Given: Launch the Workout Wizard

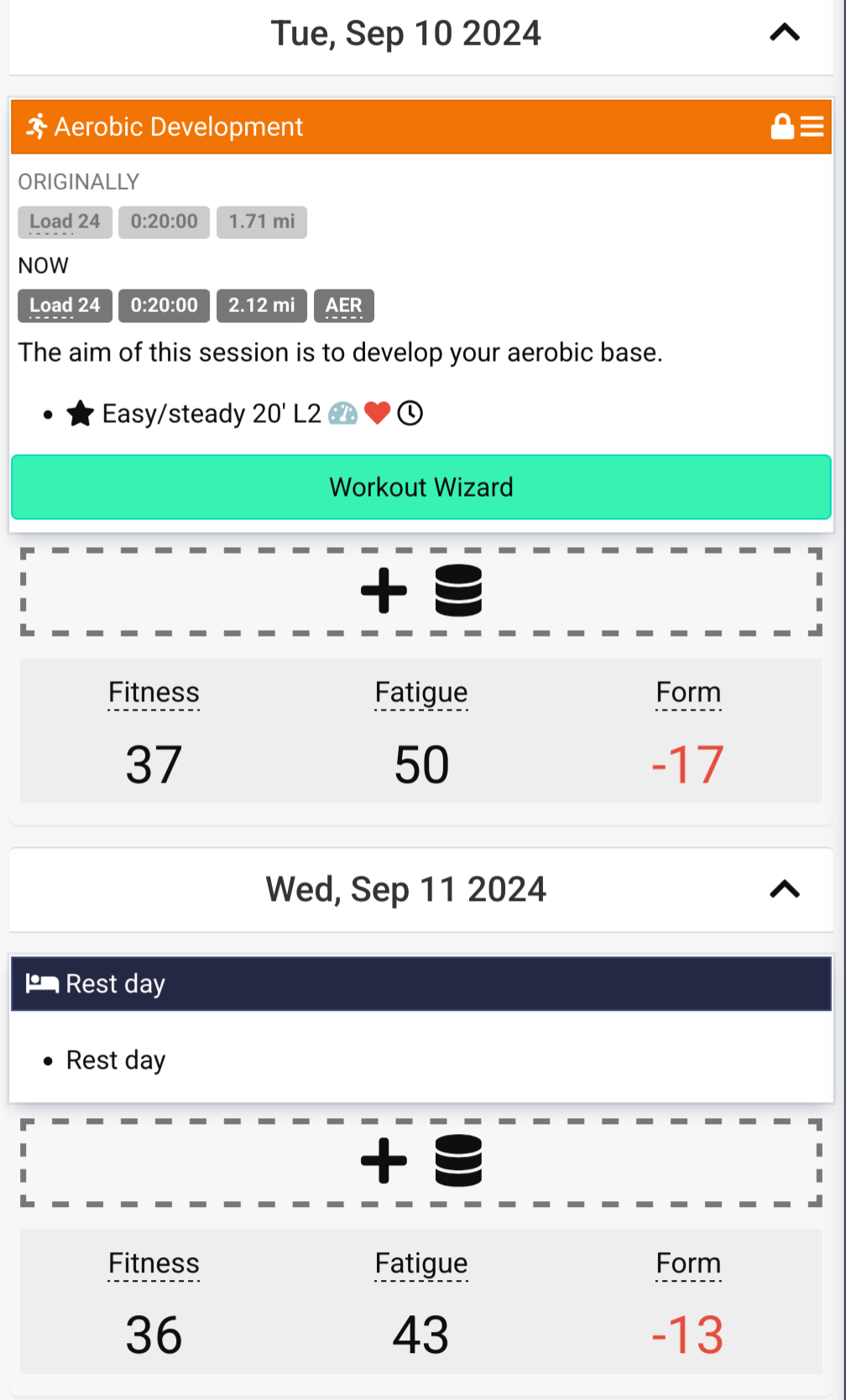Looking at the screenshot, I should coord(421,487).
